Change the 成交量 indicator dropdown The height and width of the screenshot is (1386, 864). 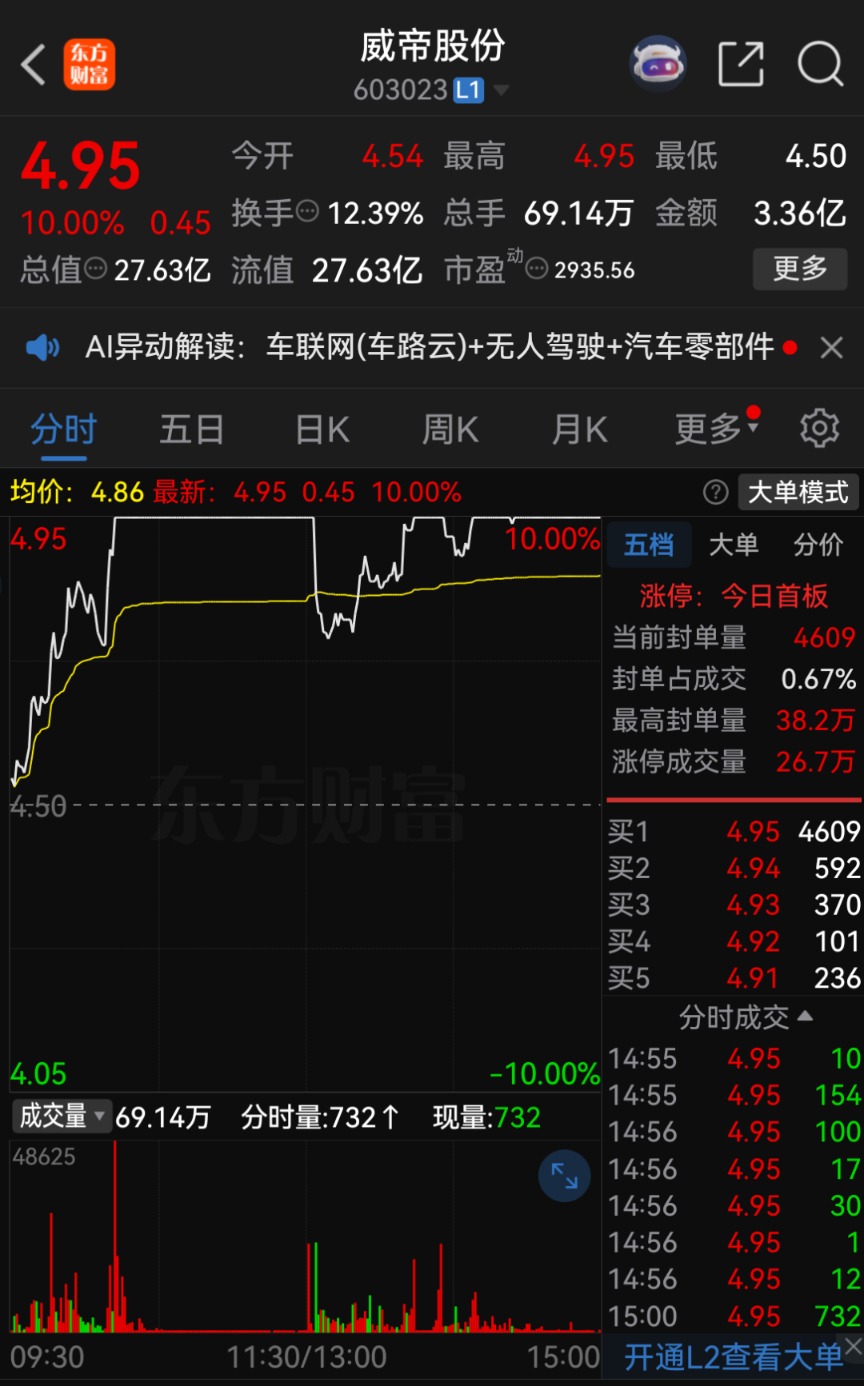61,1117
